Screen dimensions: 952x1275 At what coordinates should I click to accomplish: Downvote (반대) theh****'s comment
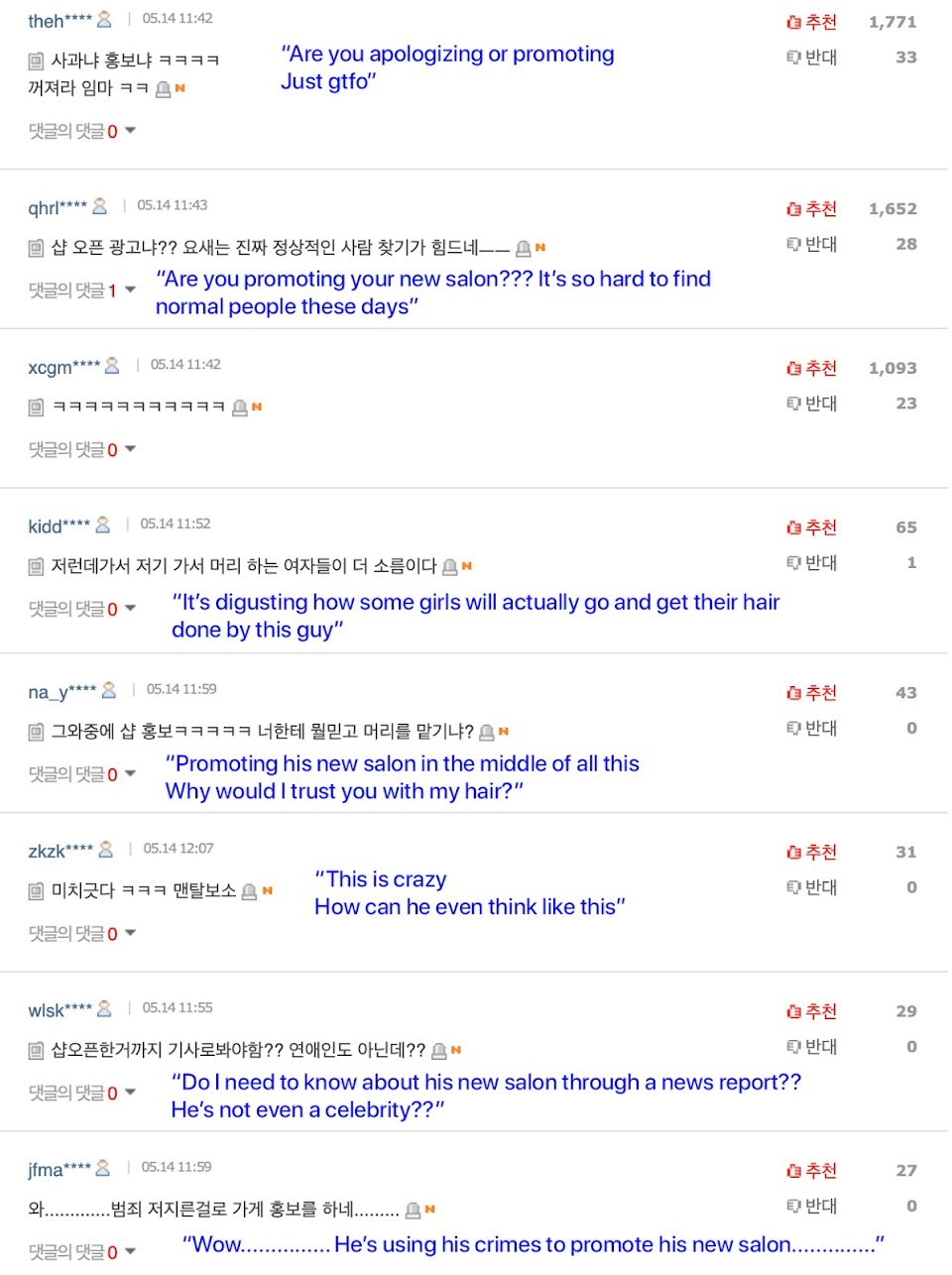(x=811, y=58)
